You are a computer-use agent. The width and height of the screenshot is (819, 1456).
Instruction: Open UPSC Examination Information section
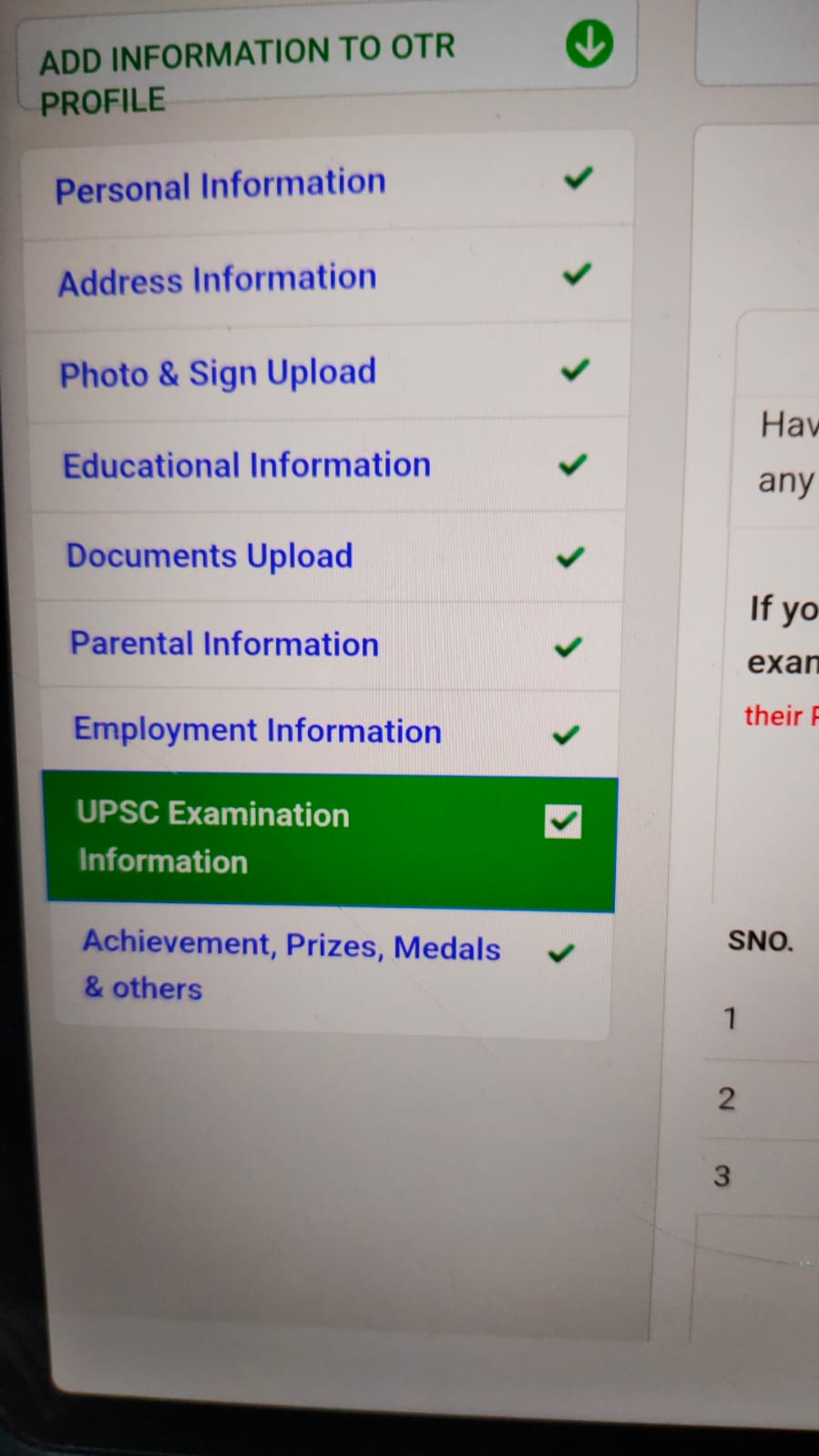click(213, 837)
